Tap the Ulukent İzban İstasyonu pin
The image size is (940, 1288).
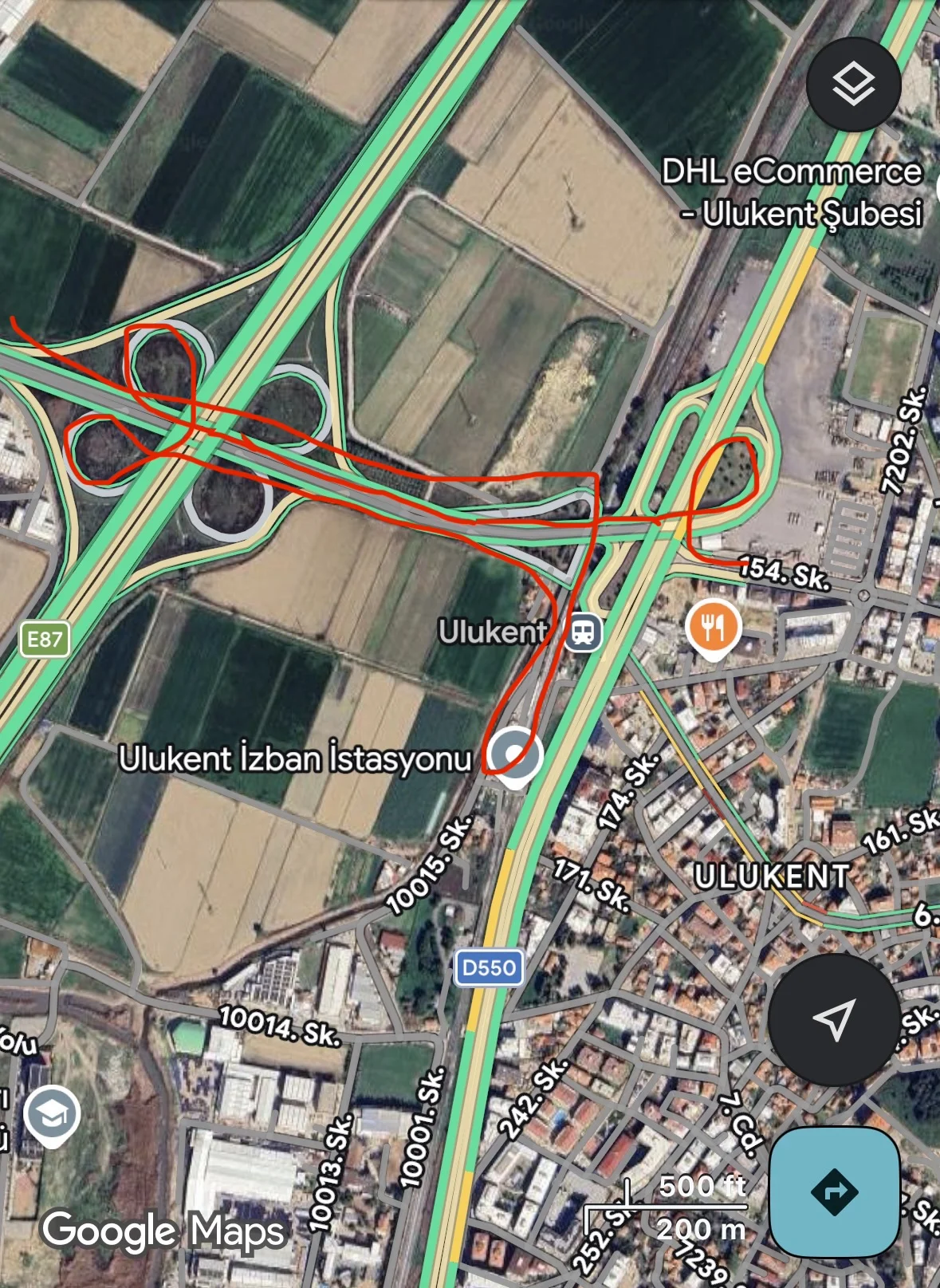click(x=515, y=754)
